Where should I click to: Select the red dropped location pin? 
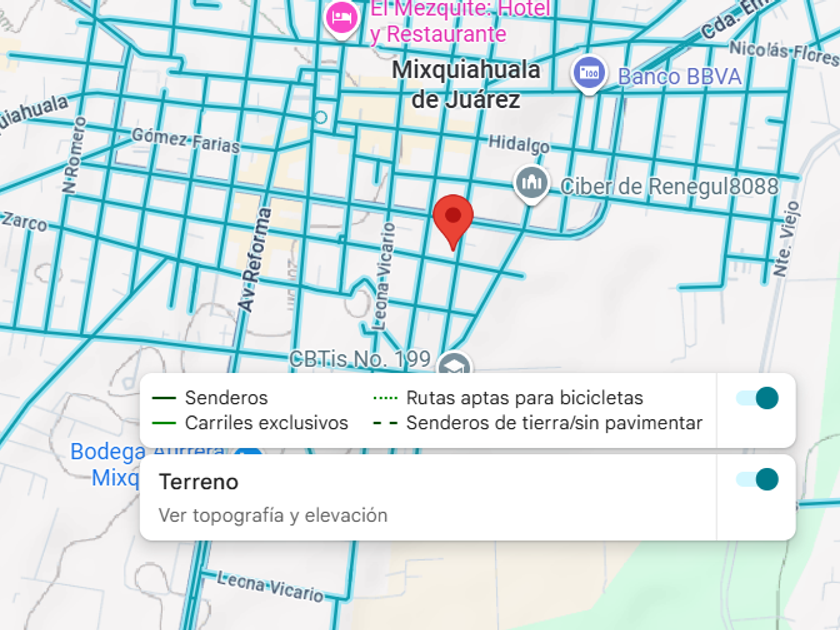coord(453,222)
